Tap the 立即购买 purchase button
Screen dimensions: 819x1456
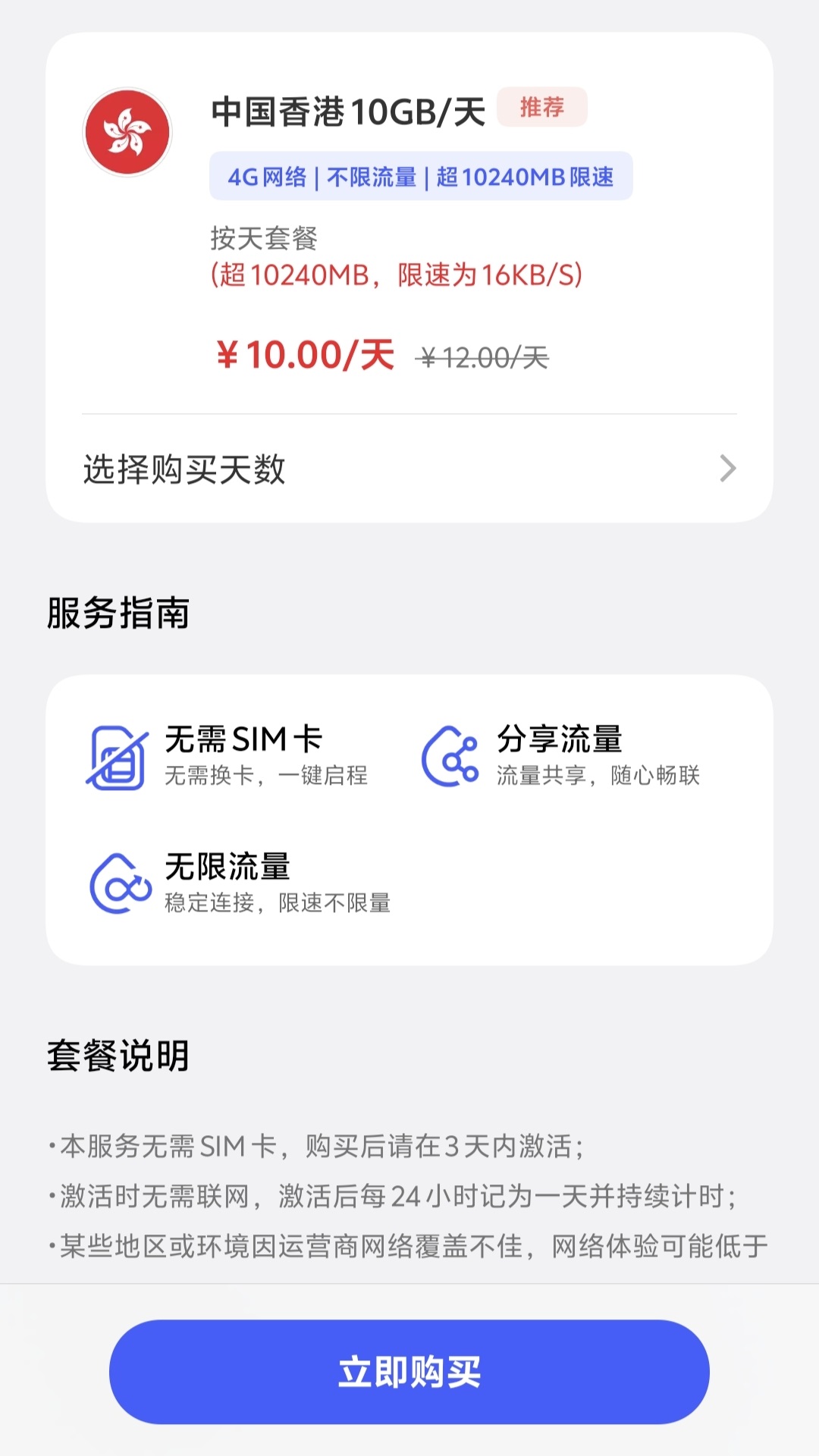pyautogui.click(x=409, y=1371)
